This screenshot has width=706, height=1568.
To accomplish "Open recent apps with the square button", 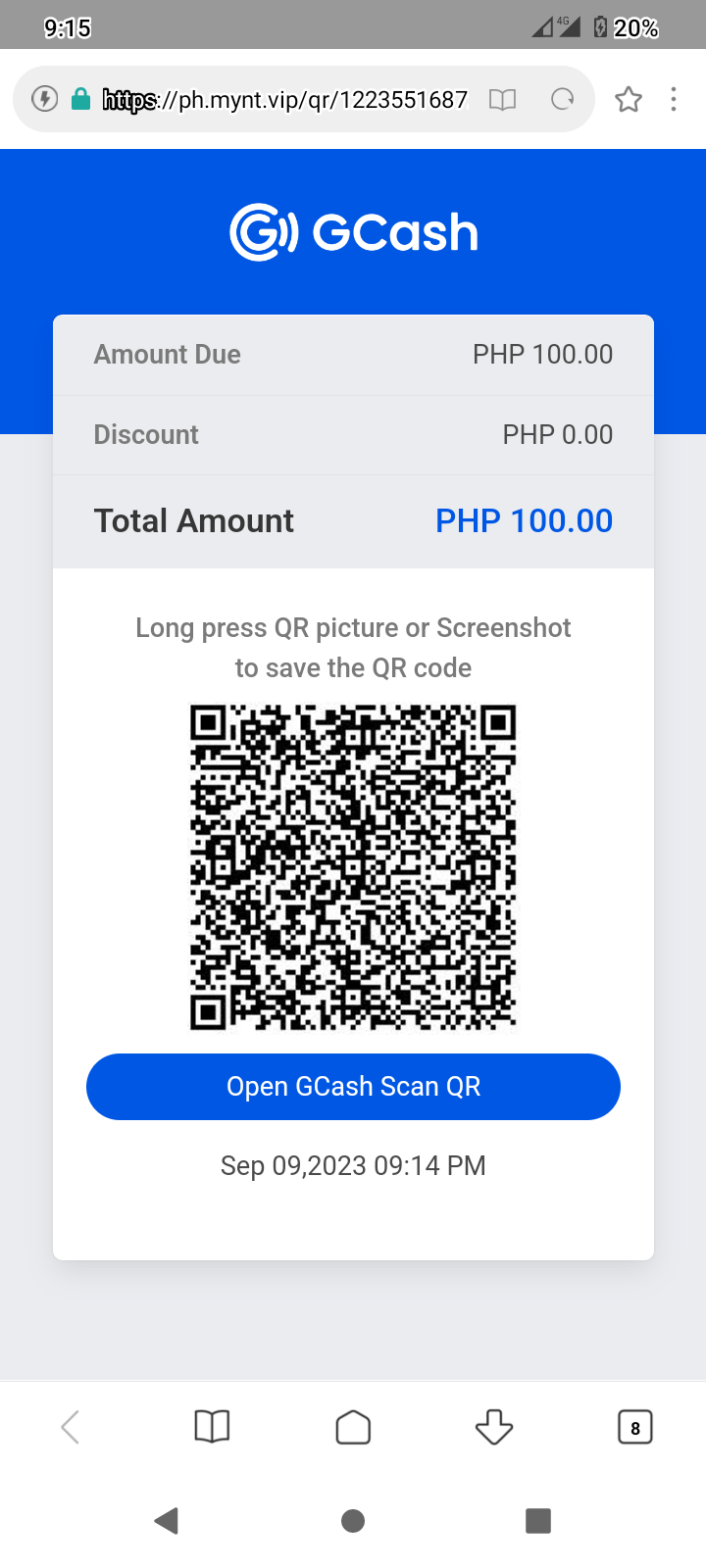I will 538,1521.
